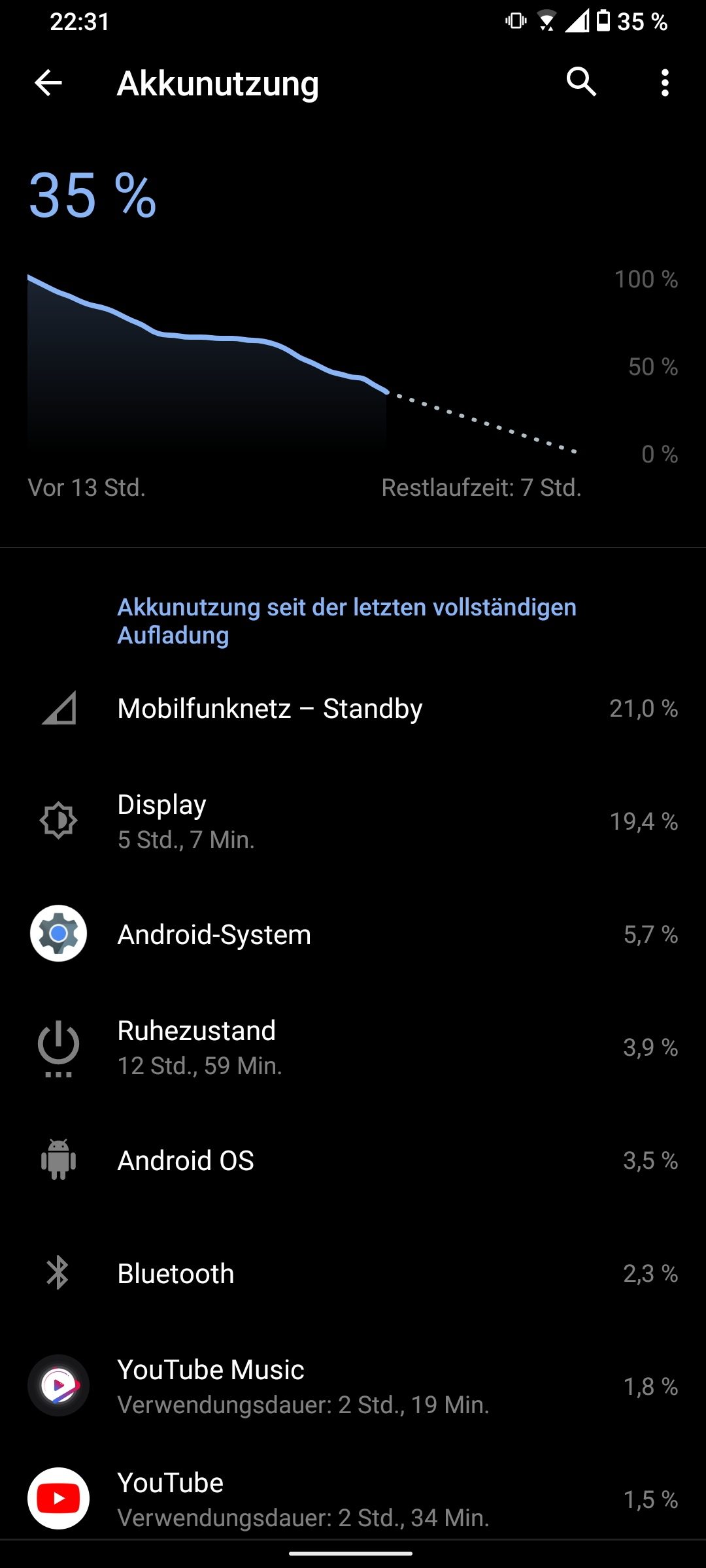The width and height of the screenshot is (706, 1568).
Task: Open the Ruhezustand entry
Action: (353, 1047)
